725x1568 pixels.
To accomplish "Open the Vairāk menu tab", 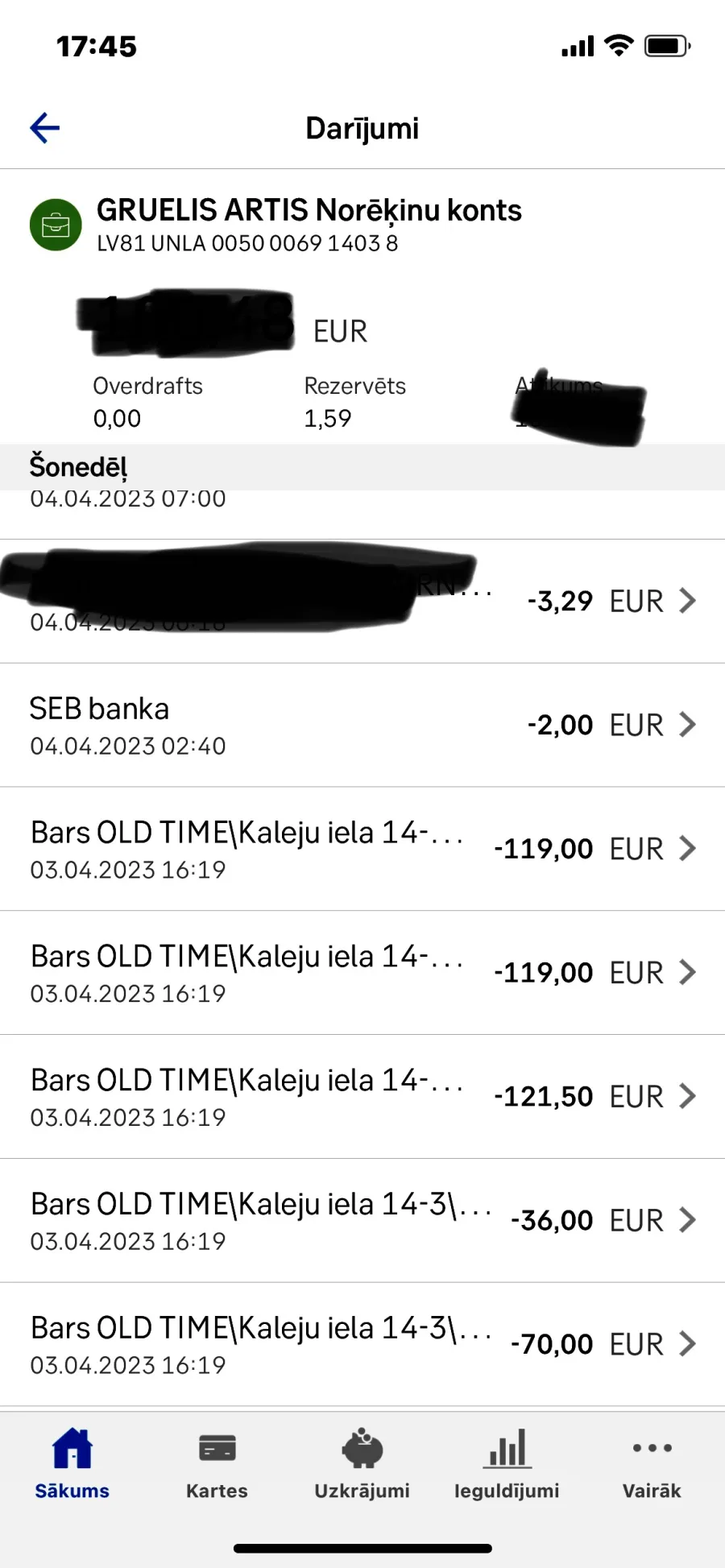I will (652, 1463).
